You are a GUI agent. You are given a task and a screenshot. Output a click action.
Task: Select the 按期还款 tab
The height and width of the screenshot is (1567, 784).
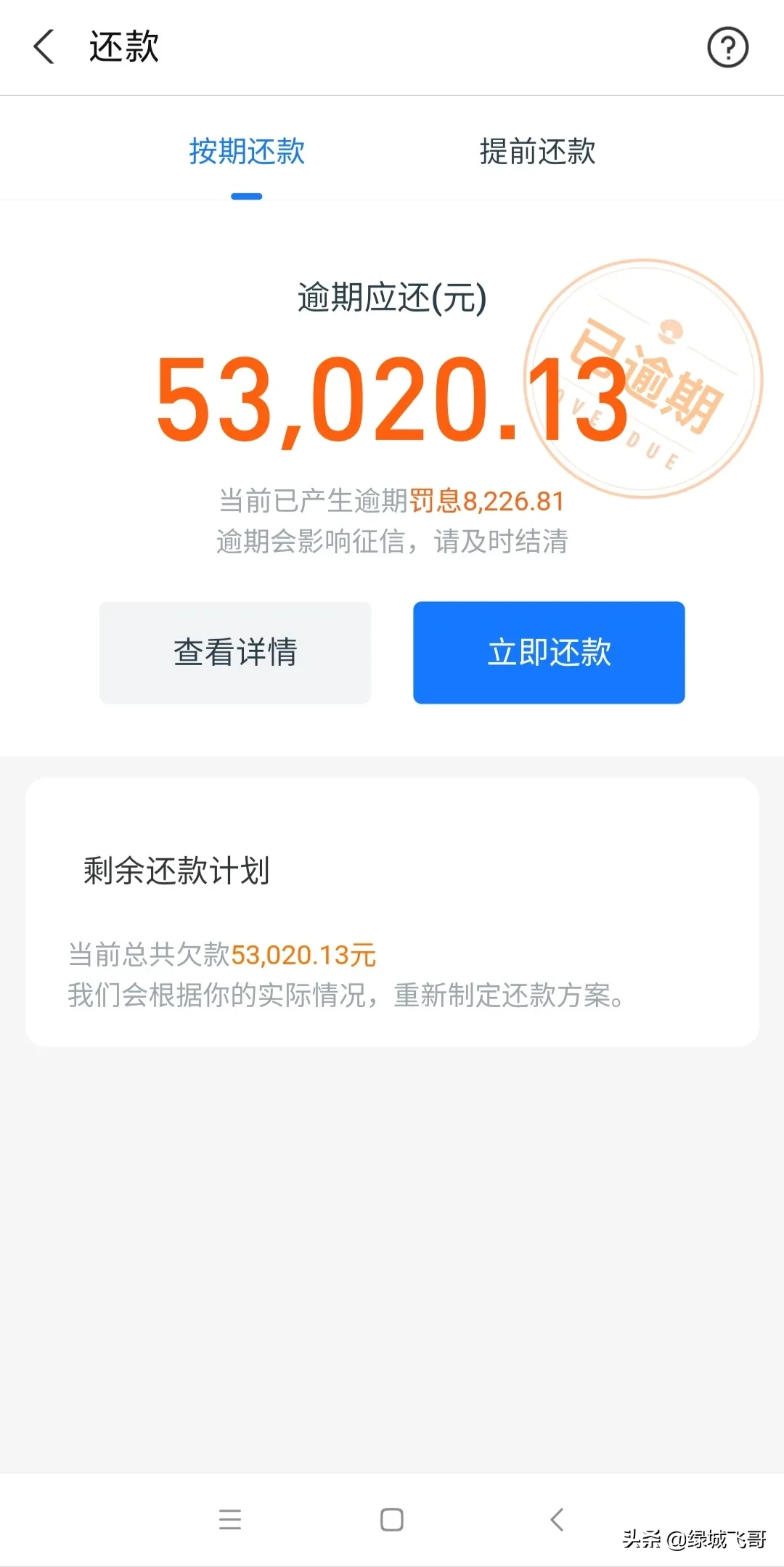(x=247, y=152)
